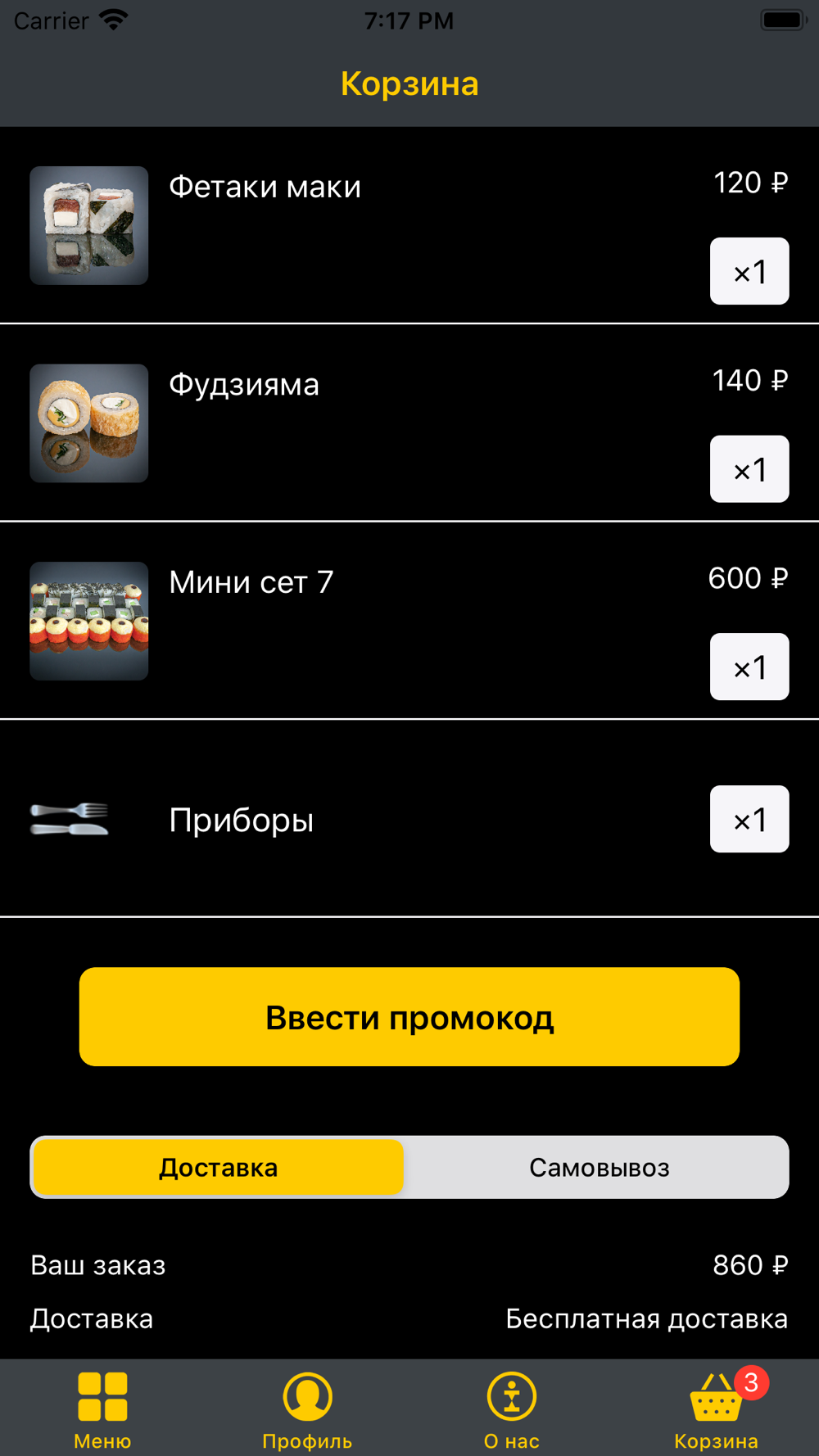The width and height of the screenshot is (819, 1456).
Task: Switch to Самовывоз
Action: (599, 1167)
